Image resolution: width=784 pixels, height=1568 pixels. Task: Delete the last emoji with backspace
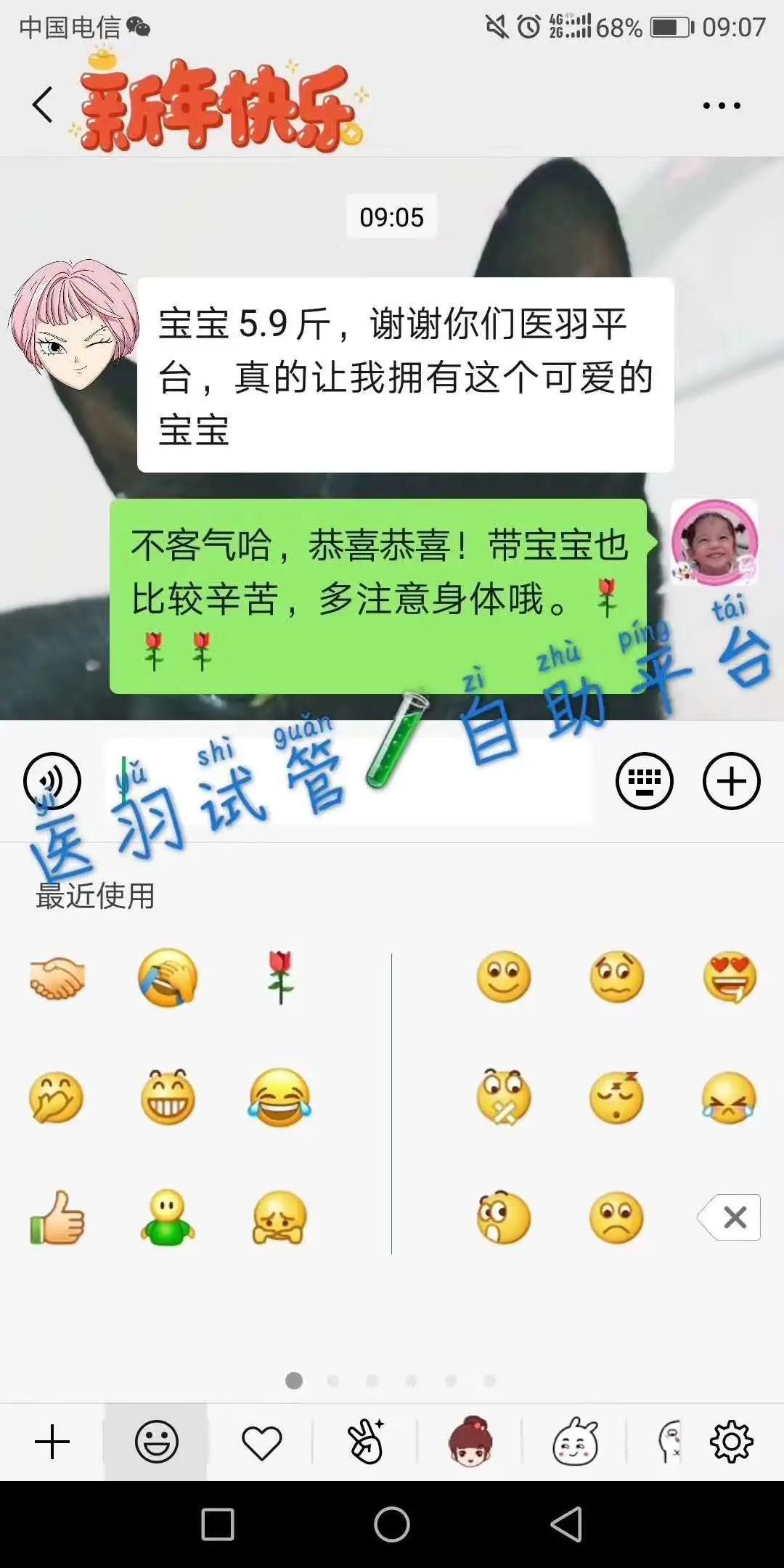coord(730,1217)
